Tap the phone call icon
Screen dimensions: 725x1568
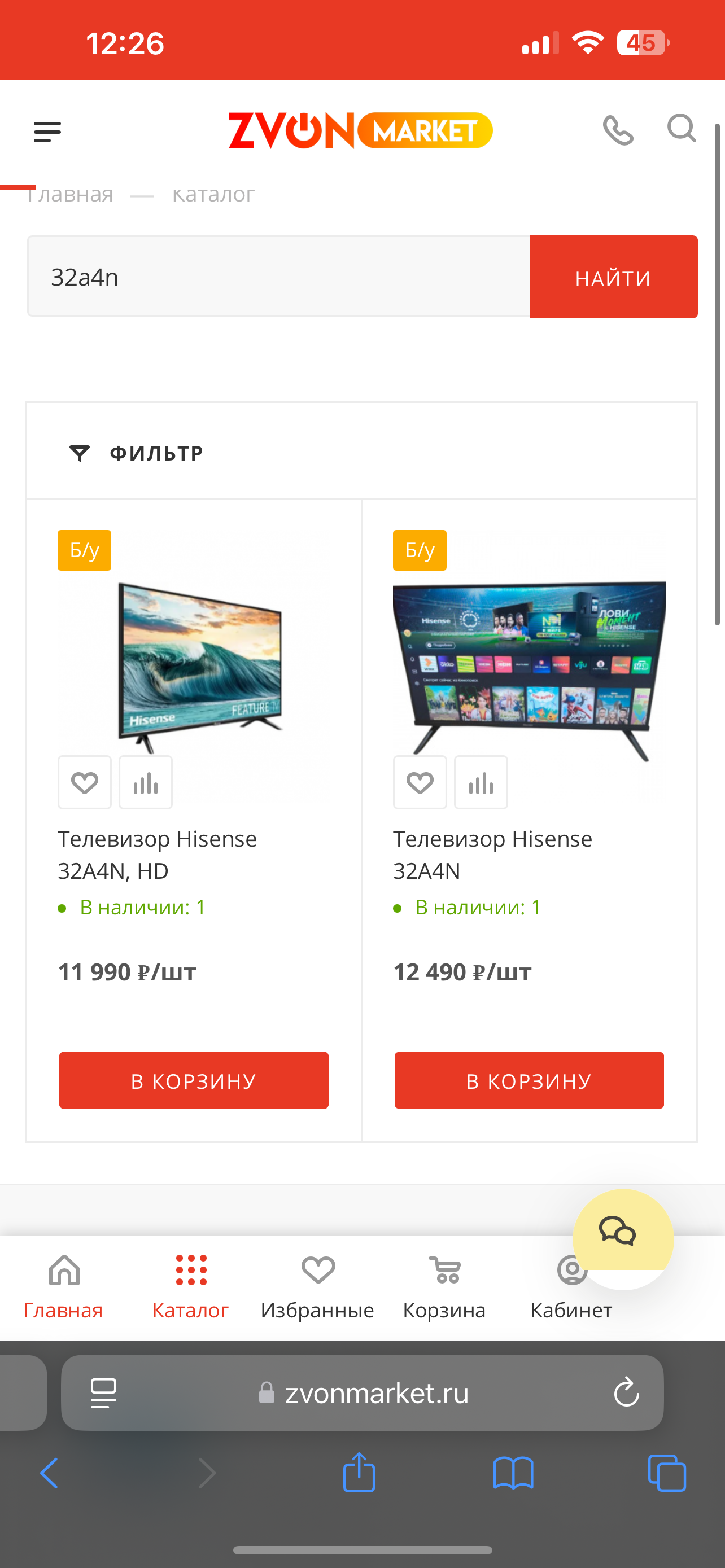618,130
